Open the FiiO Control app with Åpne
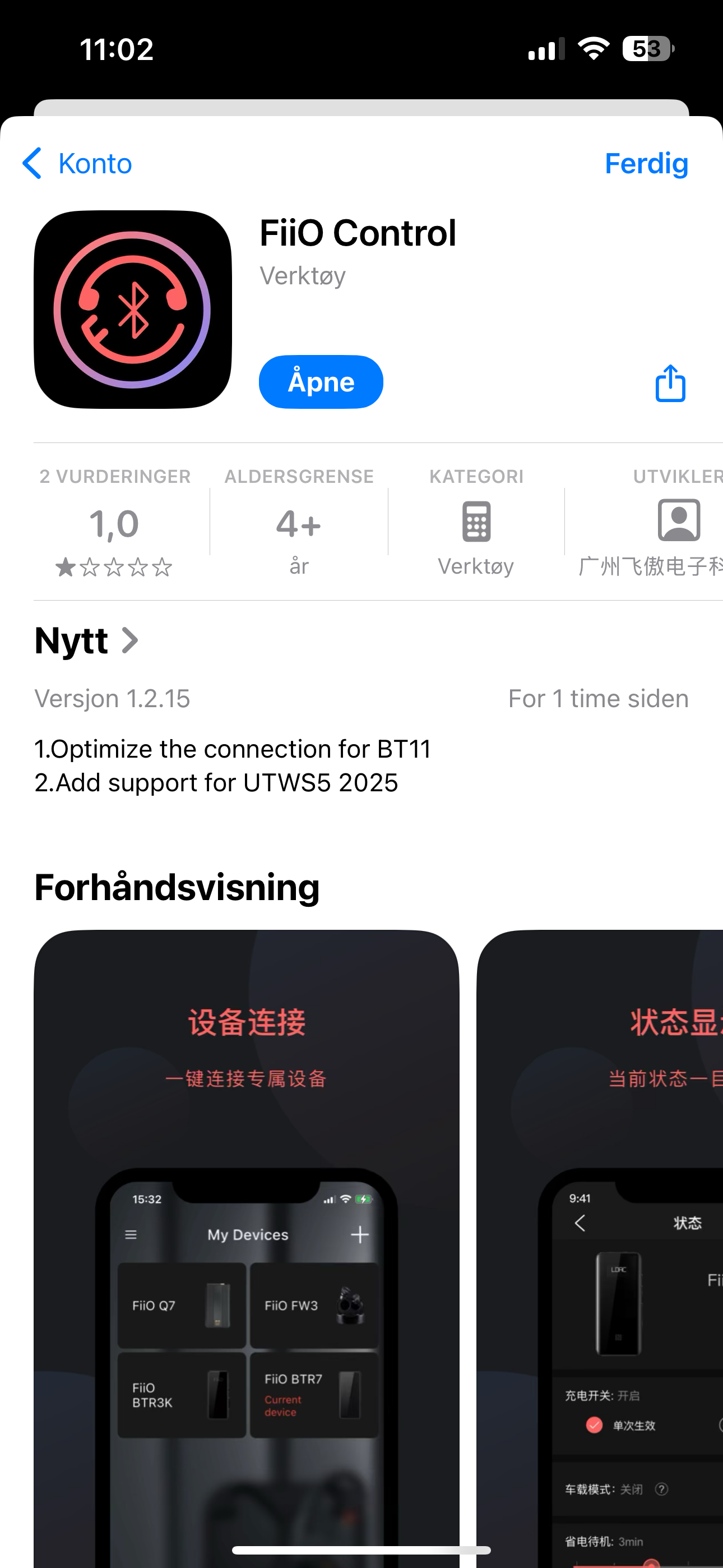723x1568 pixels. [x=321, y=382]
